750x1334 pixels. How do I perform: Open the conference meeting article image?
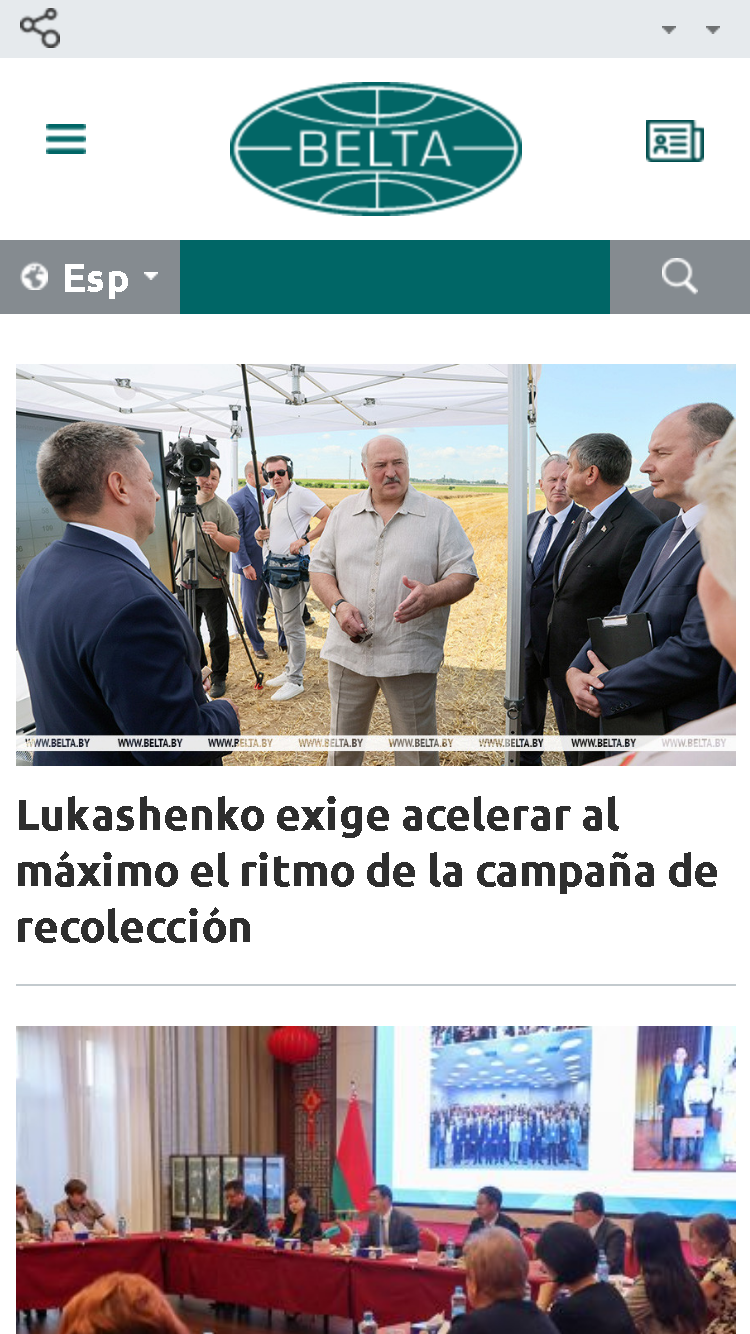point(376,1180)
